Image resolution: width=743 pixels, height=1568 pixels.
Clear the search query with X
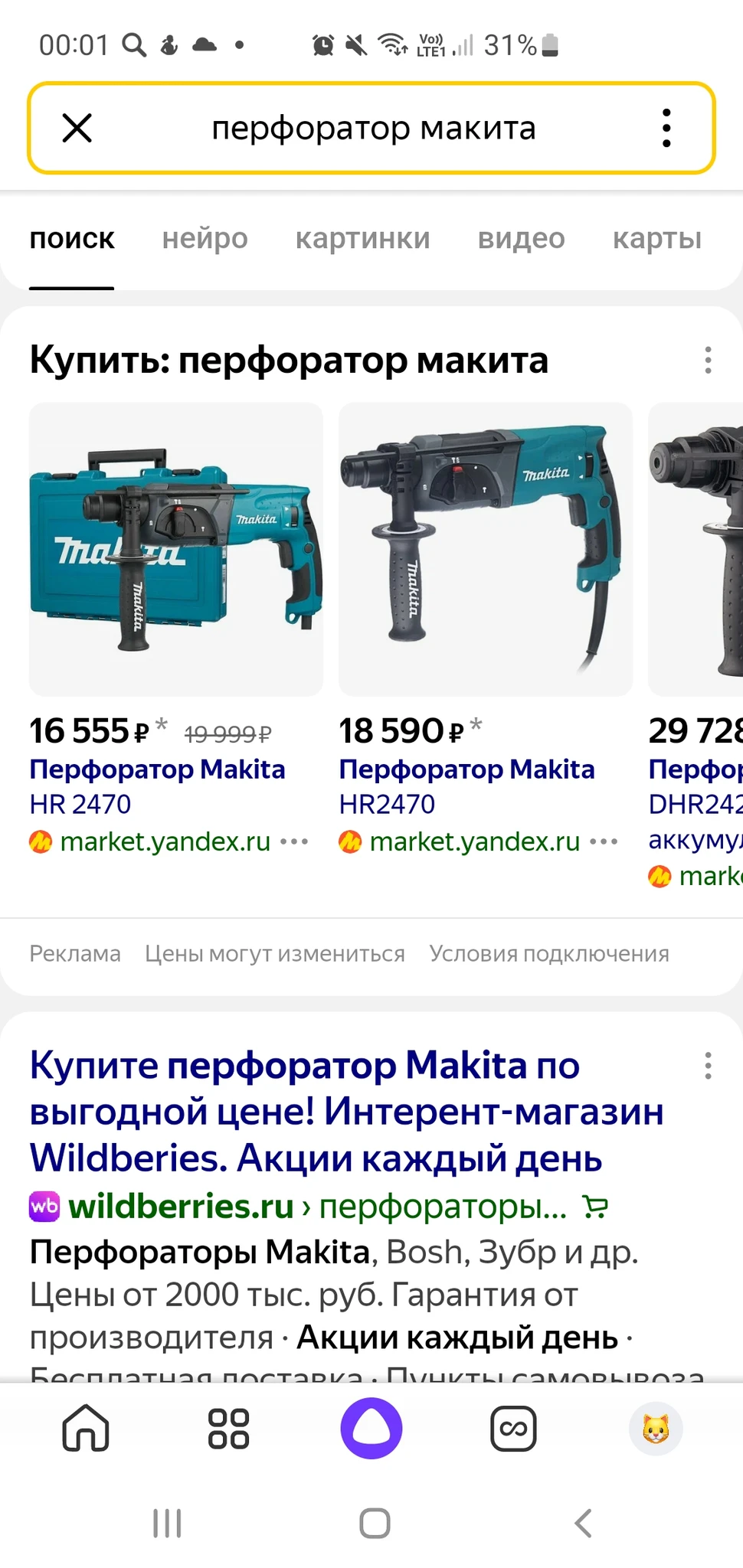pyautogui.click(x=77, y=128)
